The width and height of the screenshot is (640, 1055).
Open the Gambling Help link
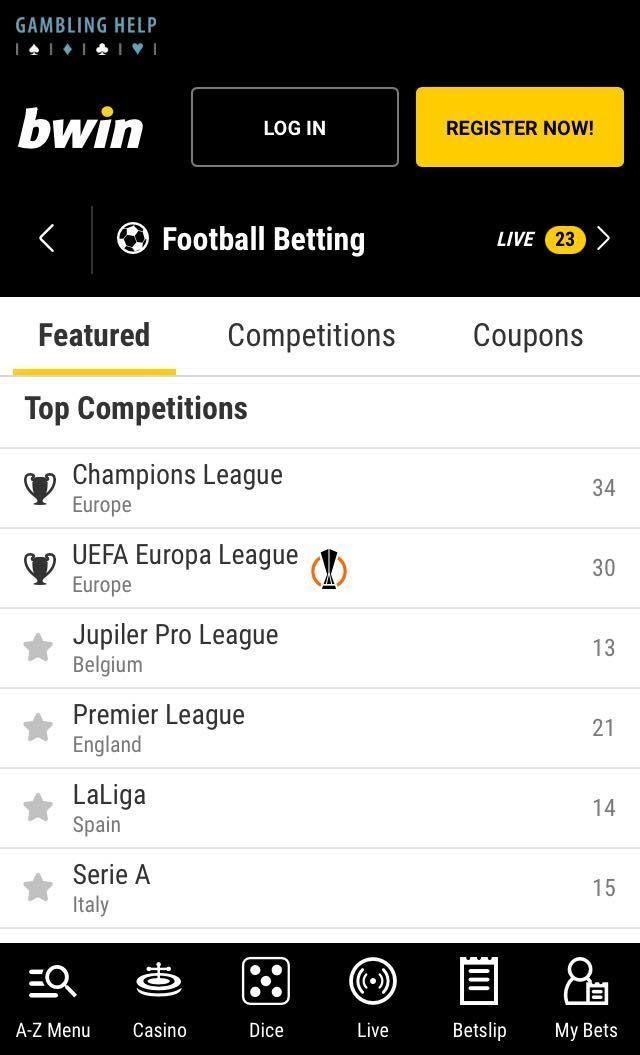coord(86,34)
